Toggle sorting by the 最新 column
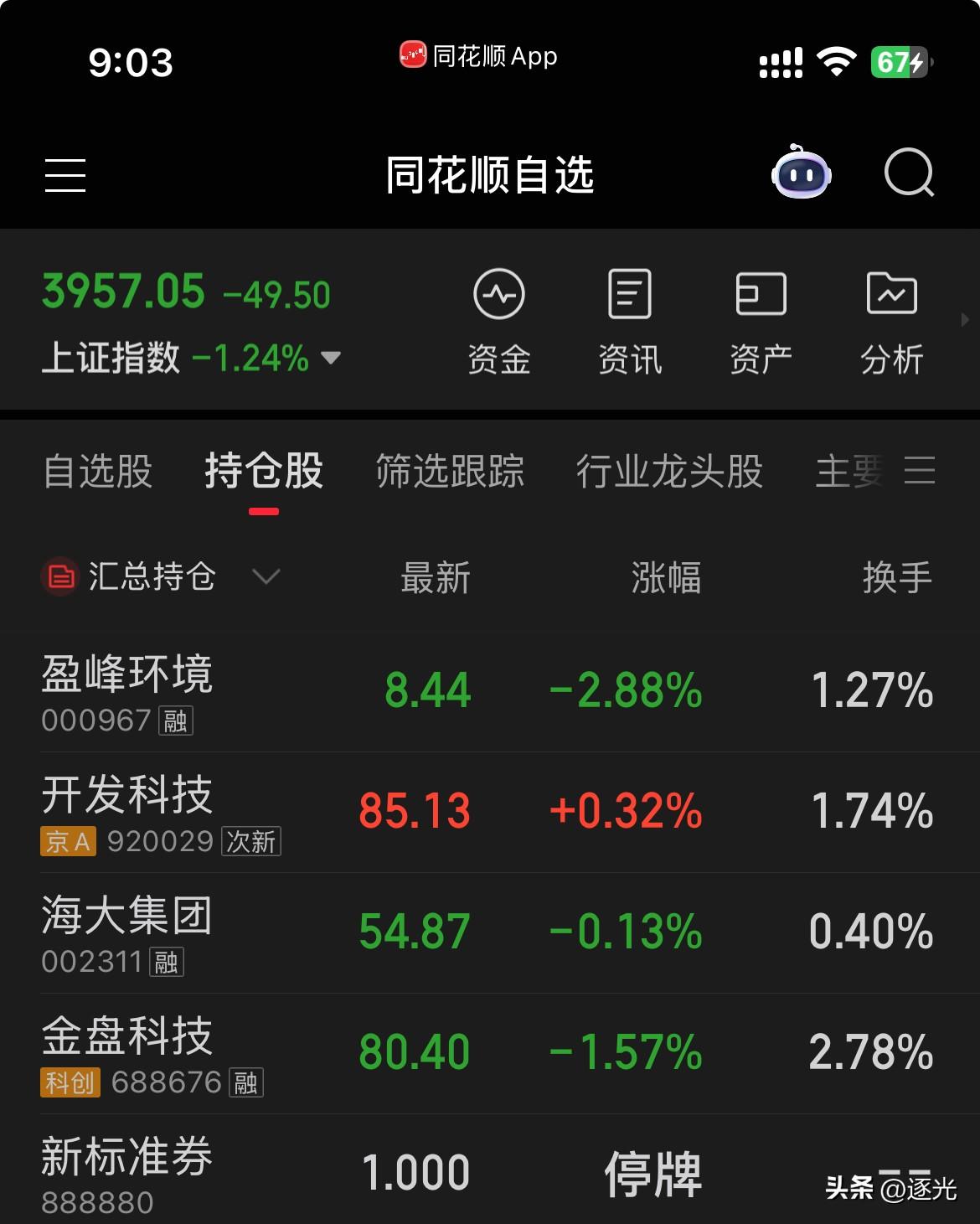The width and height of the screenshot is (980, 1224). (x=436, y=578)
